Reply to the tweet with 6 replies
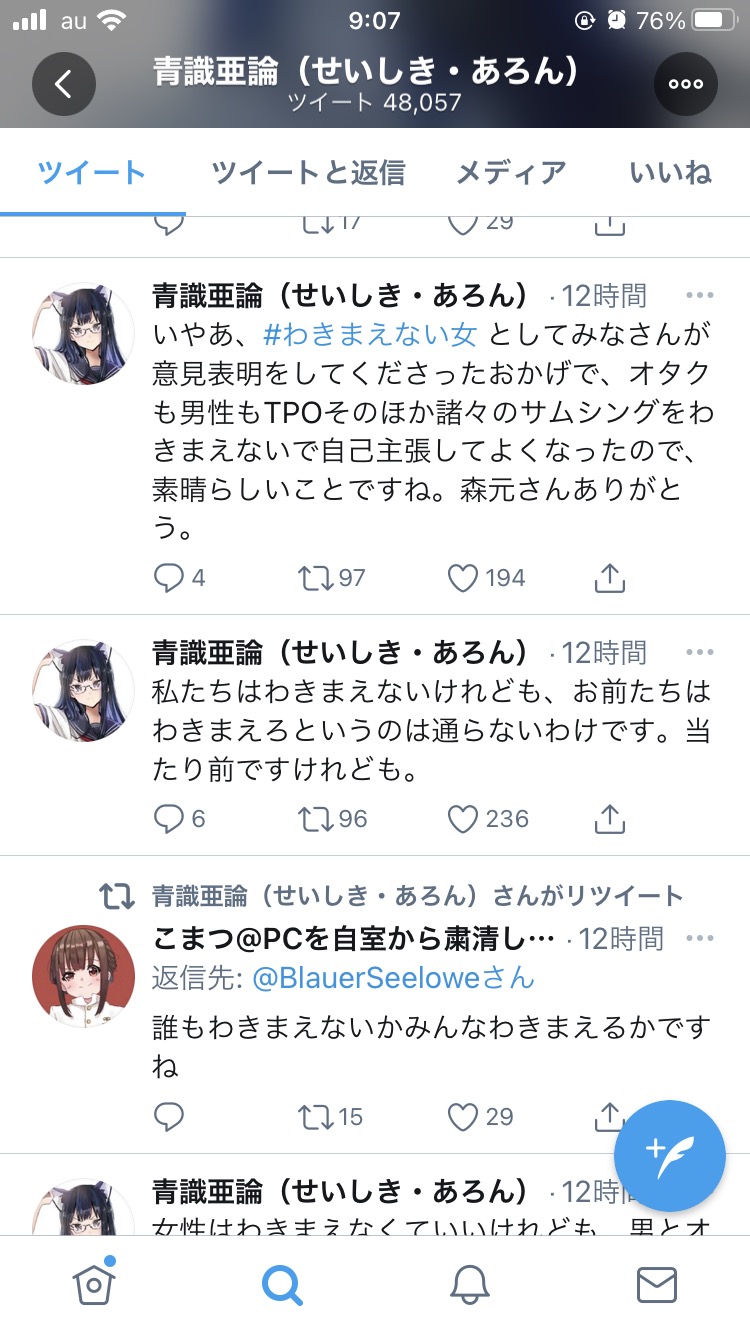Viewport: 750px width, 1334px height. tap(179, 819)
